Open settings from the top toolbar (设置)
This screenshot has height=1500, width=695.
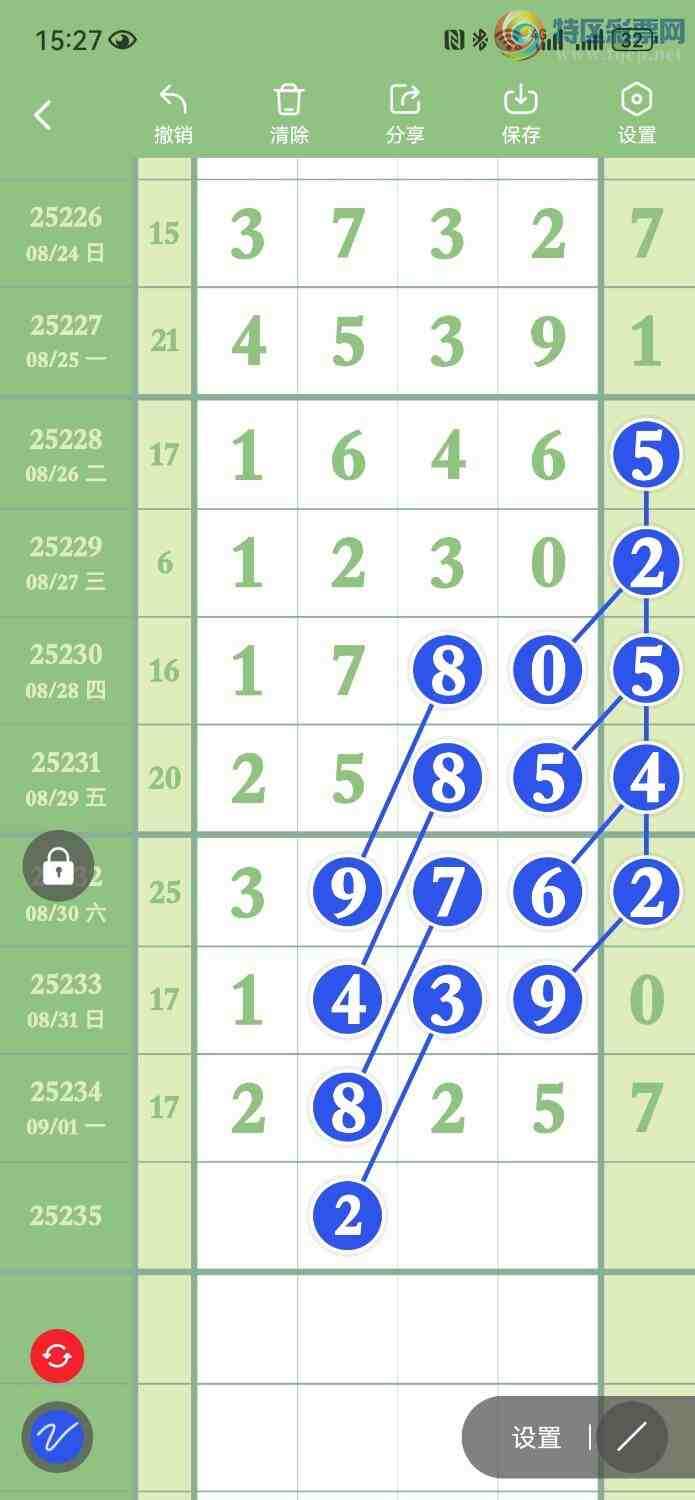(637, 114)
